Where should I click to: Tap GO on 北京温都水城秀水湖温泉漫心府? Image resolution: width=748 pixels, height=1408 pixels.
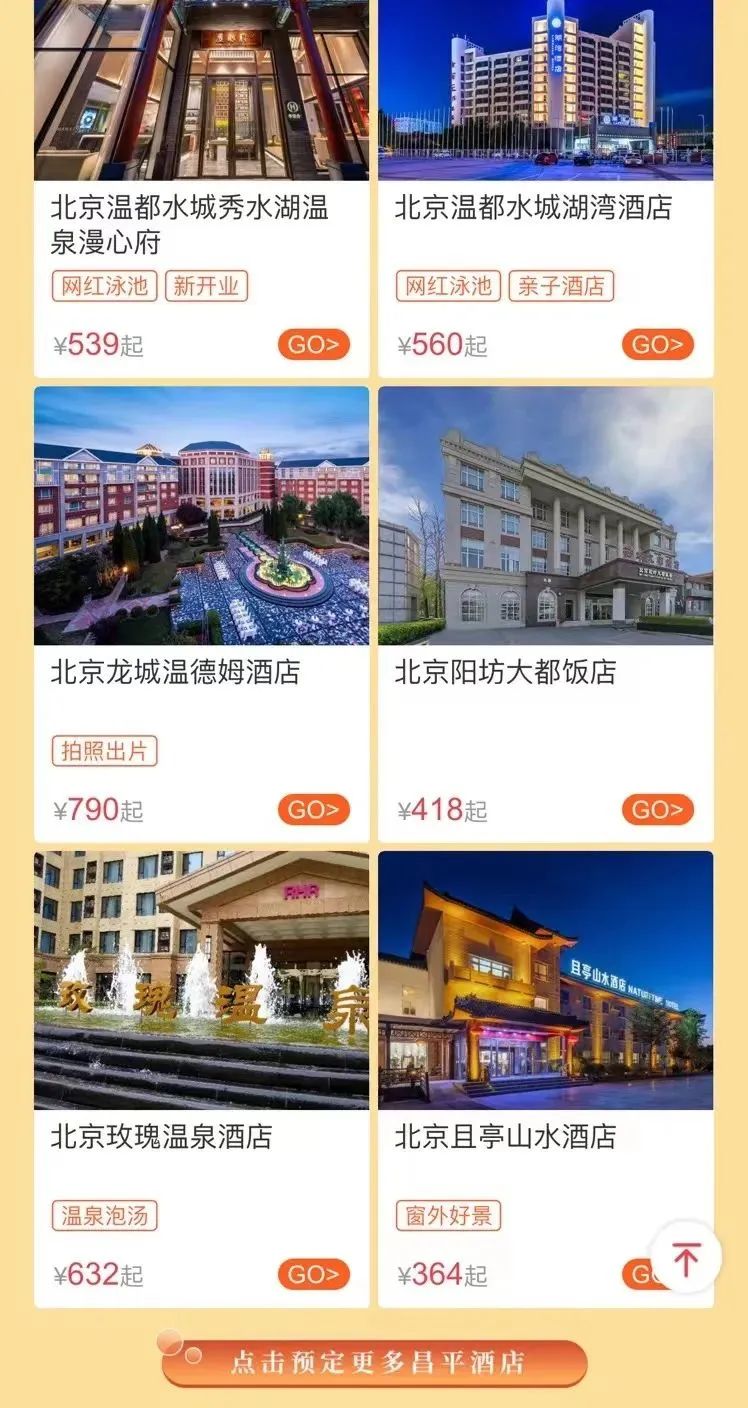point(314,345)
